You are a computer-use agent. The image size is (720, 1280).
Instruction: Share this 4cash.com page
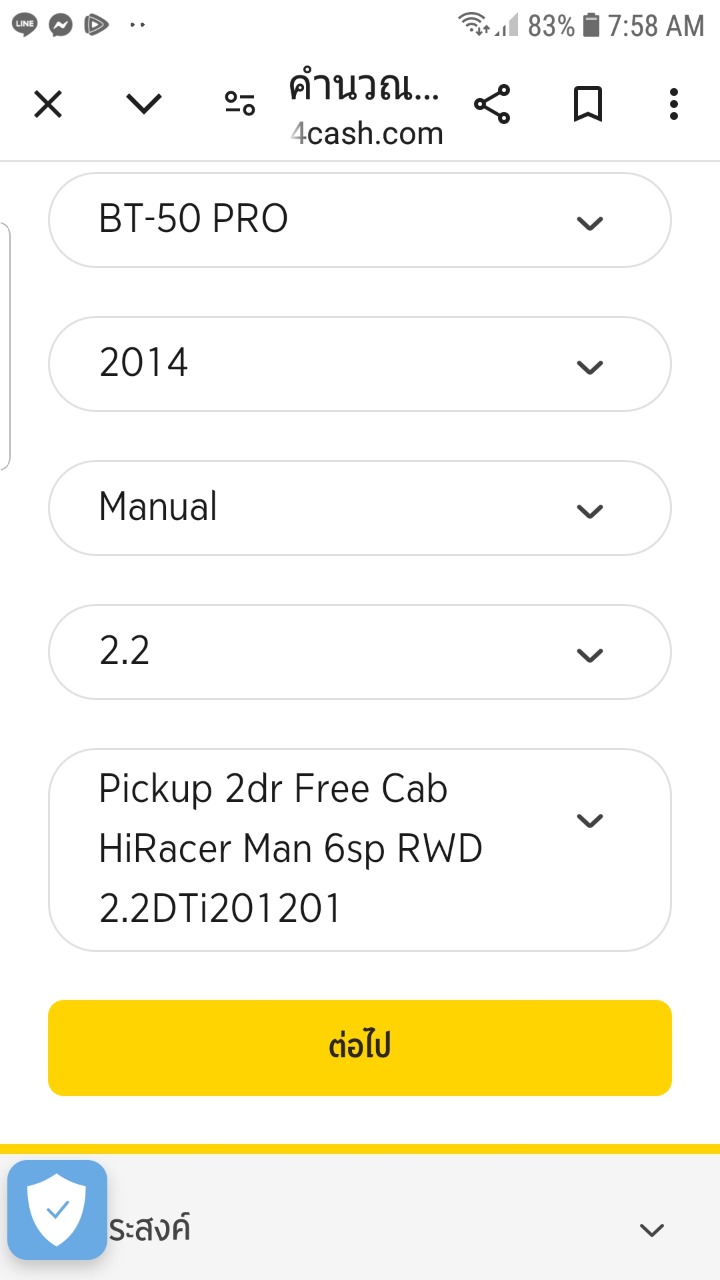[491, 104]
